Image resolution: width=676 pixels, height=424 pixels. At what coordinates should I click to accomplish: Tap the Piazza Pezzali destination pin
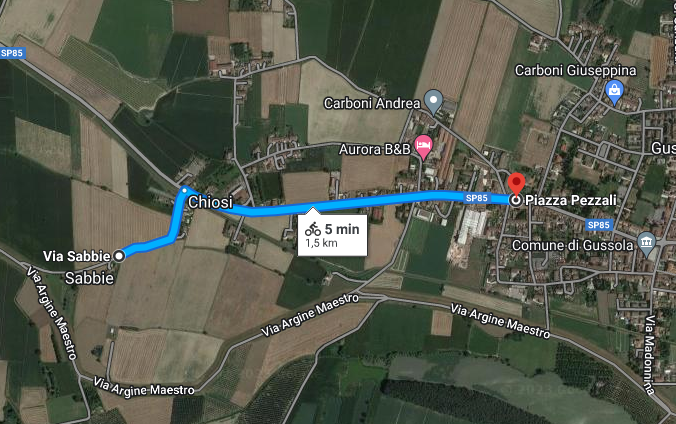point(516,185)
